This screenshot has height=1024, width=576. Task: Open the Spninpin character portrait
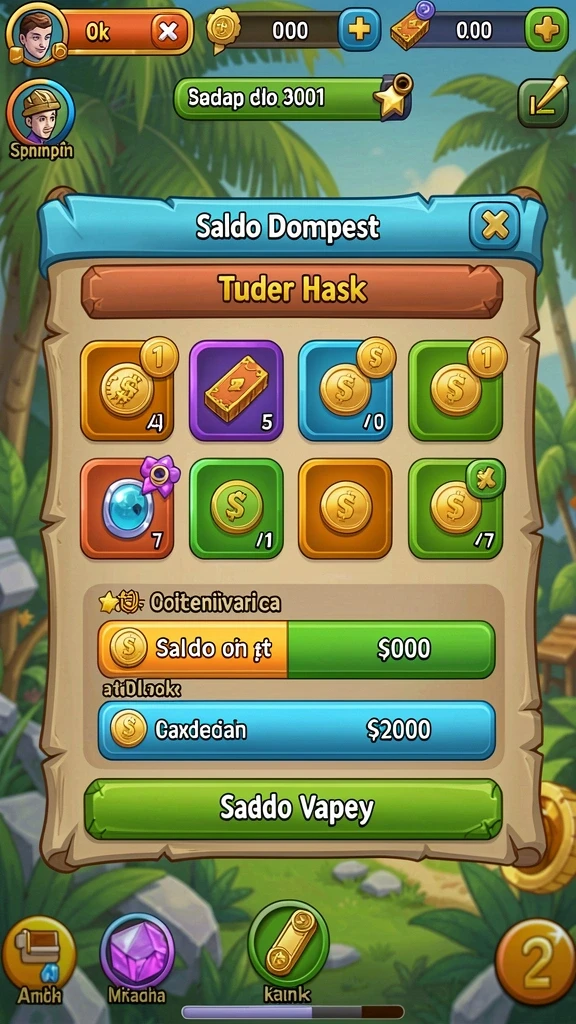pos(40,114)
